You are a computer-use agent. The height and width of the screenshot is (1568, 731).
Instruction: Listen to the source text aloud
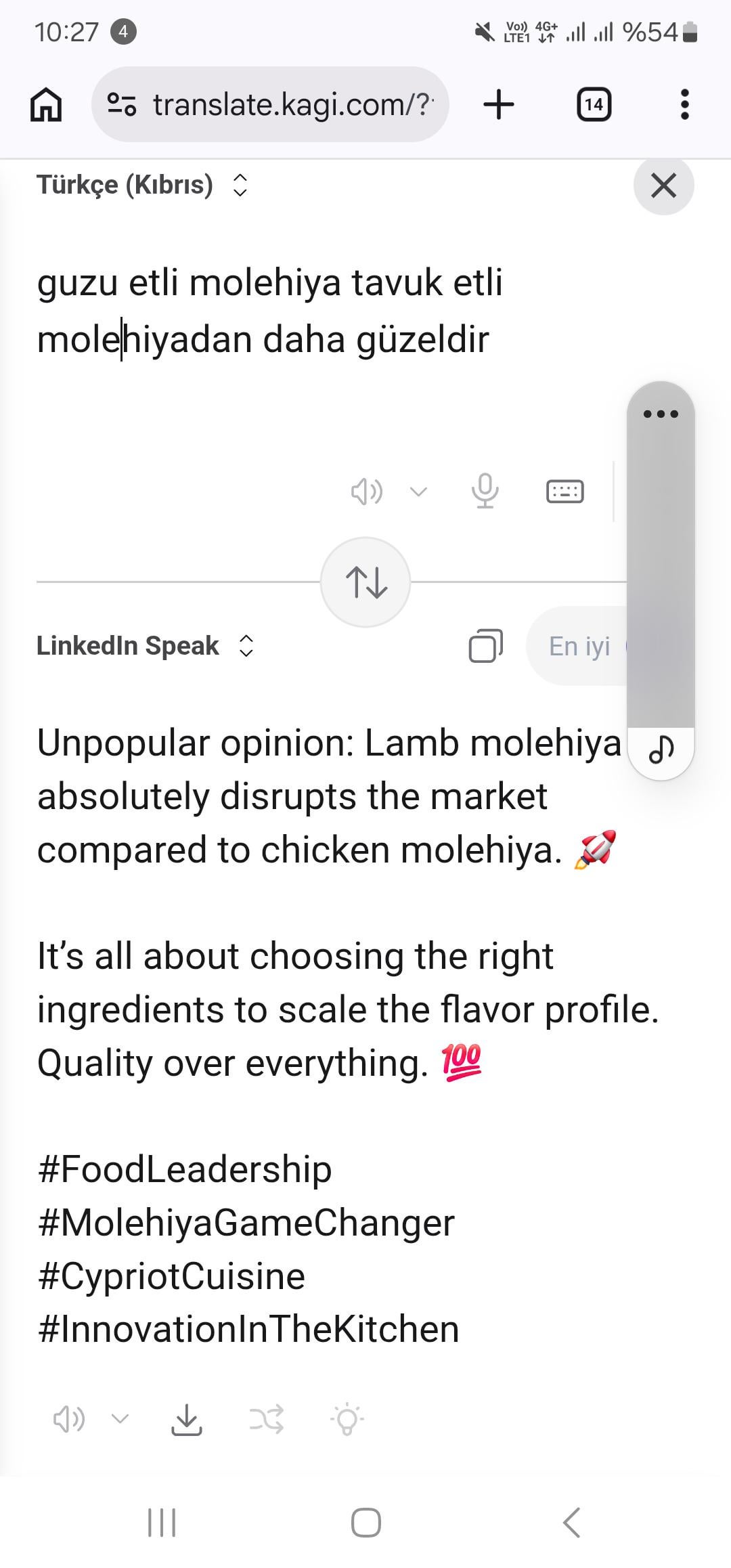coord(366,492)
